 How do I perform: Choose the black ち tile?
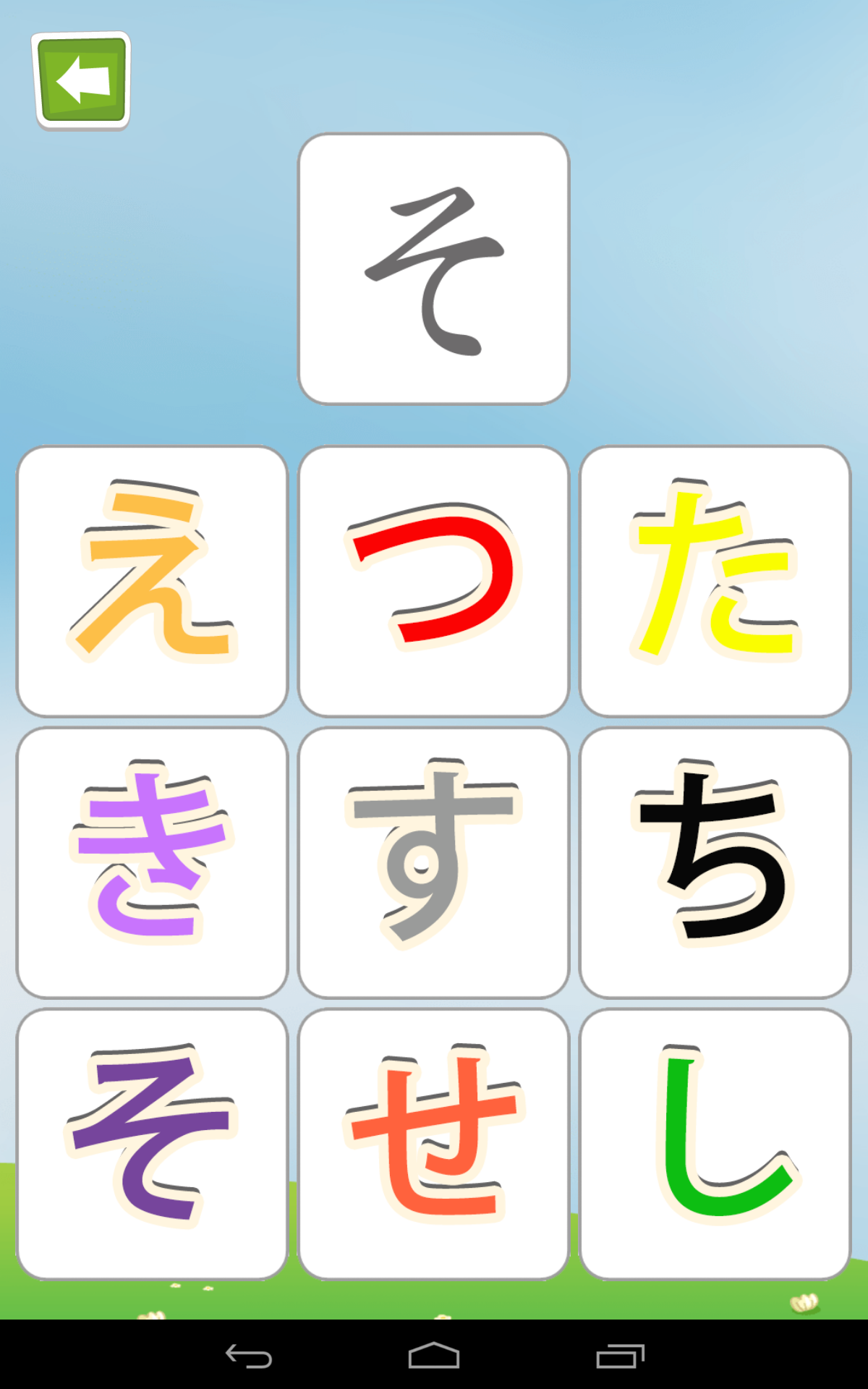pyautogui.click(x=715, y=862)
